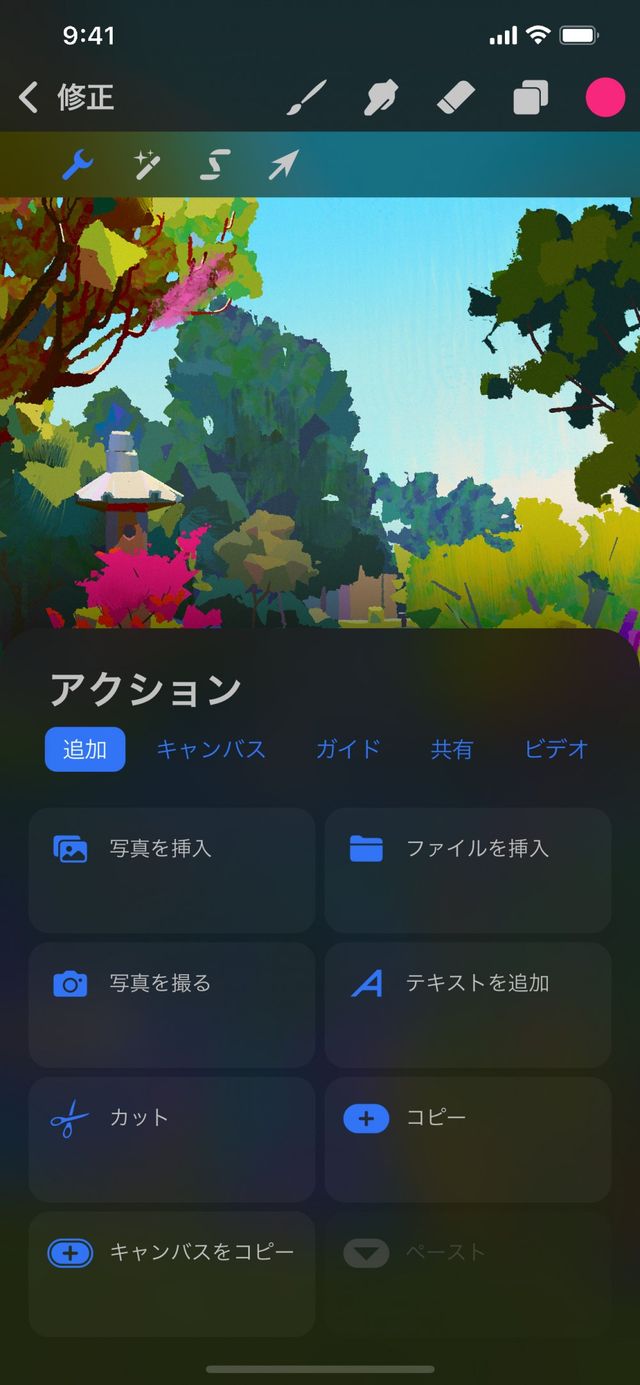Select the smudge tool

381,98
